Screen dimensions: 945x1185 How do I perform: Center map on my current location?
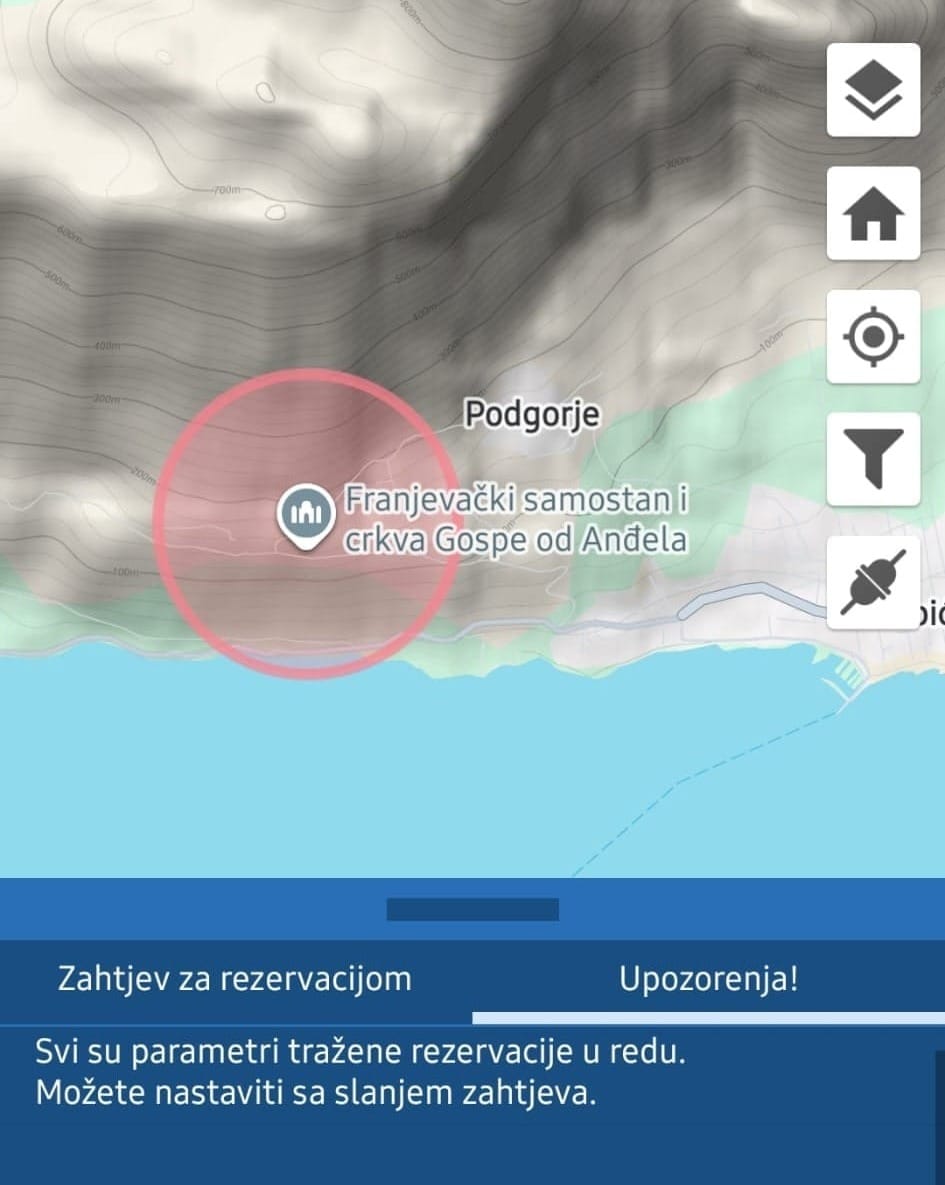(873, 337)
